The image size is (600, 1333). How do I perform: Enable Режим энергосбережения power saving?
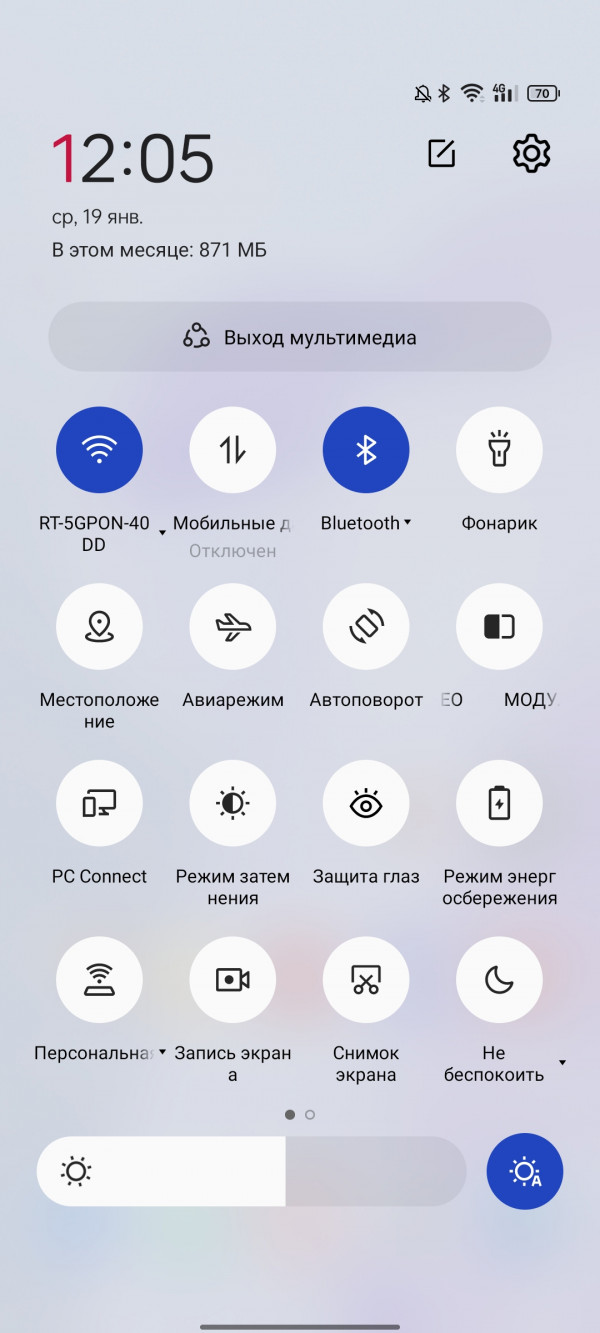499,803
